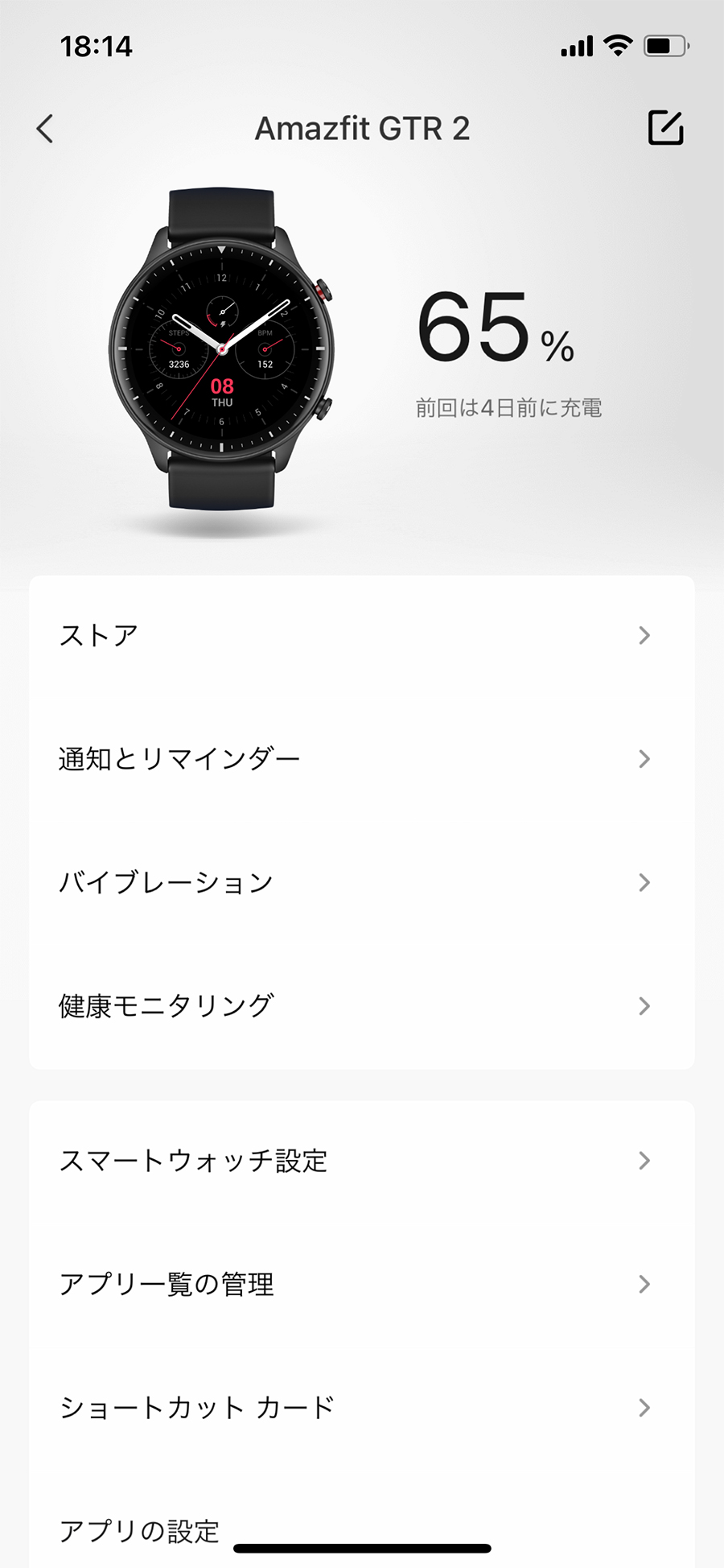Open the ストア row
The width and height of the screenshot is (724, 1568).
pyautogui.click(x=362, y=636)
